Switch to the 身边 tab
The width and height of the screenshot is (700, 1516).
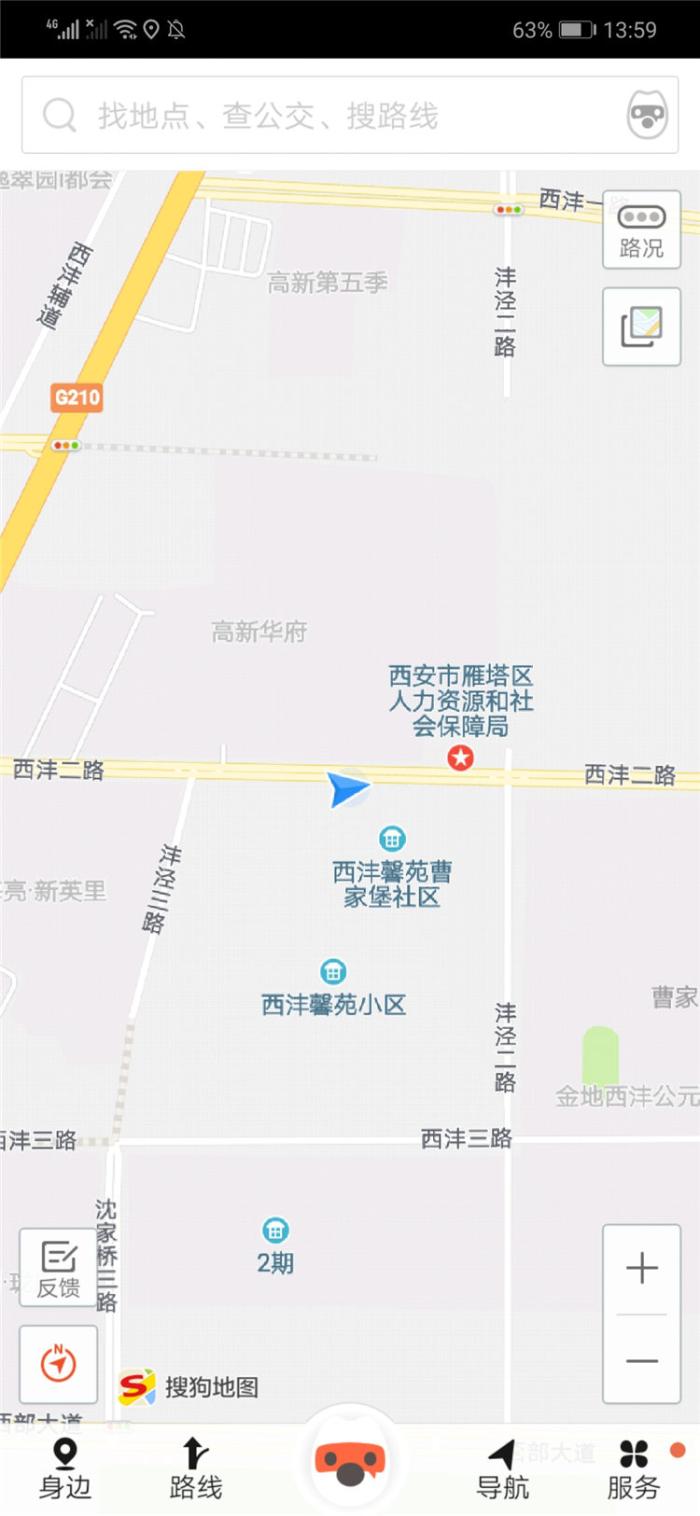click(65, 1469)
